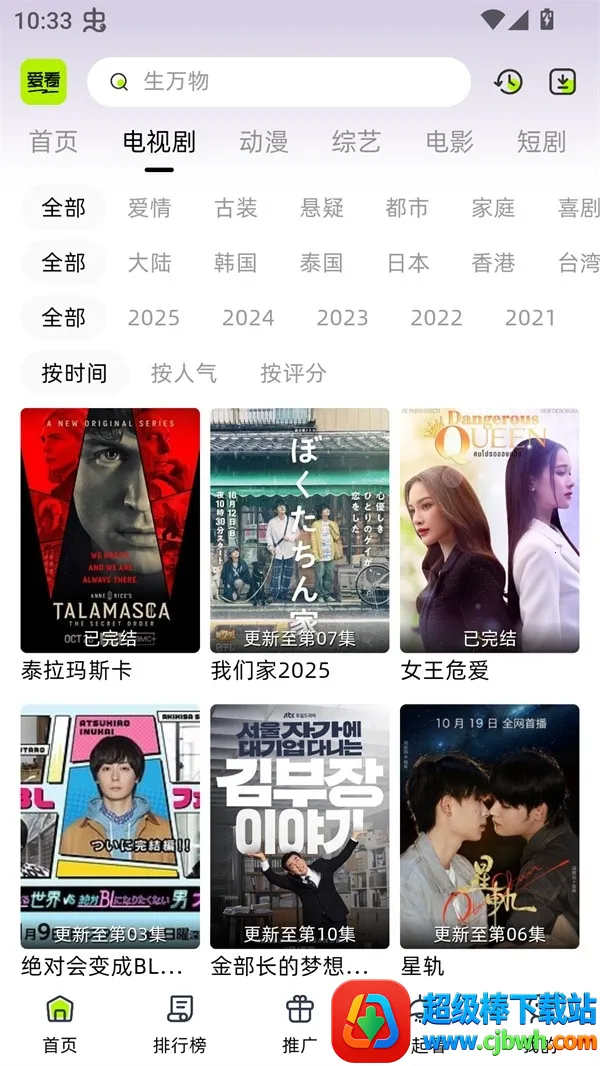The width and height of the screenshot is (600, 1066).
Task: Open the downloads icon
Action: (564, 82)
